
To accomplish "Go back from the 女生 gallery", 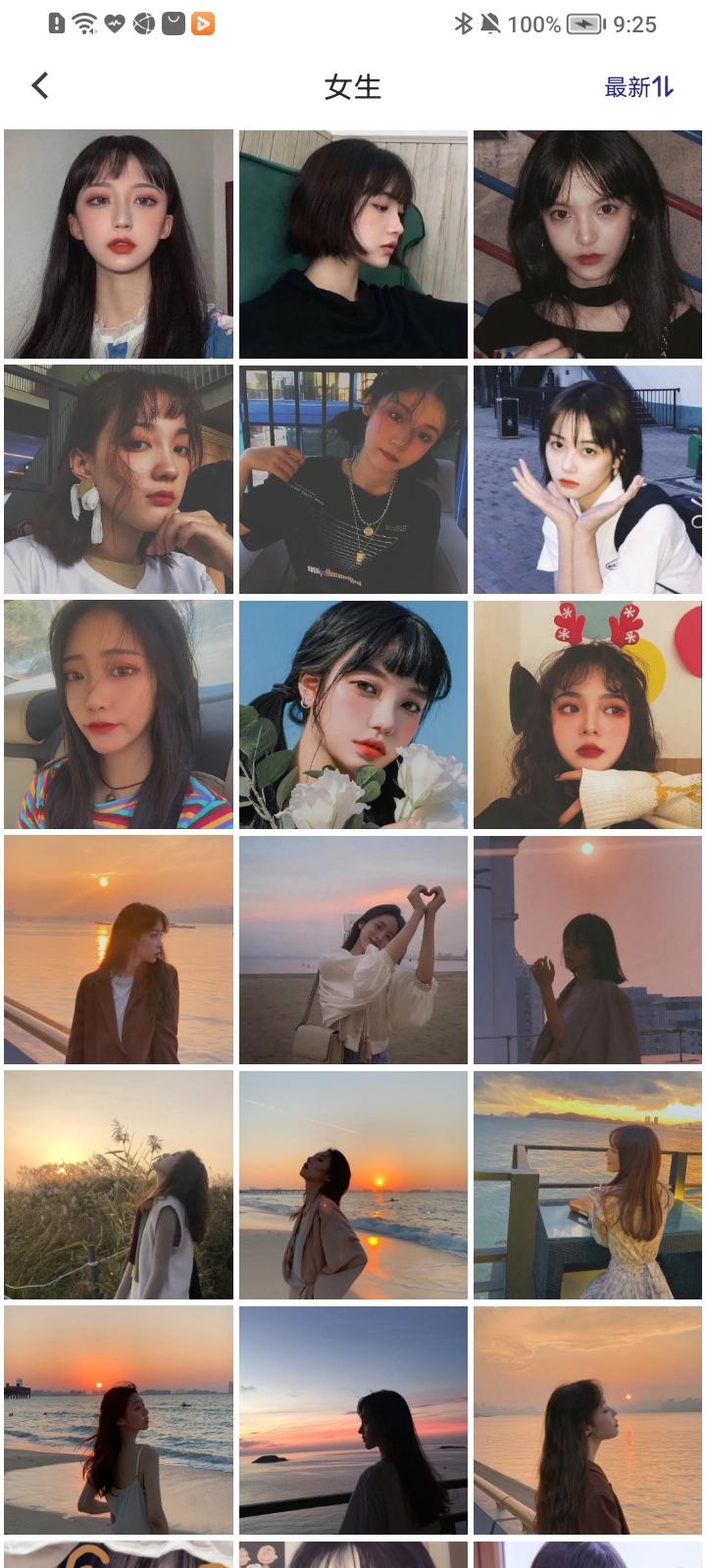I will tap(40, 86).
